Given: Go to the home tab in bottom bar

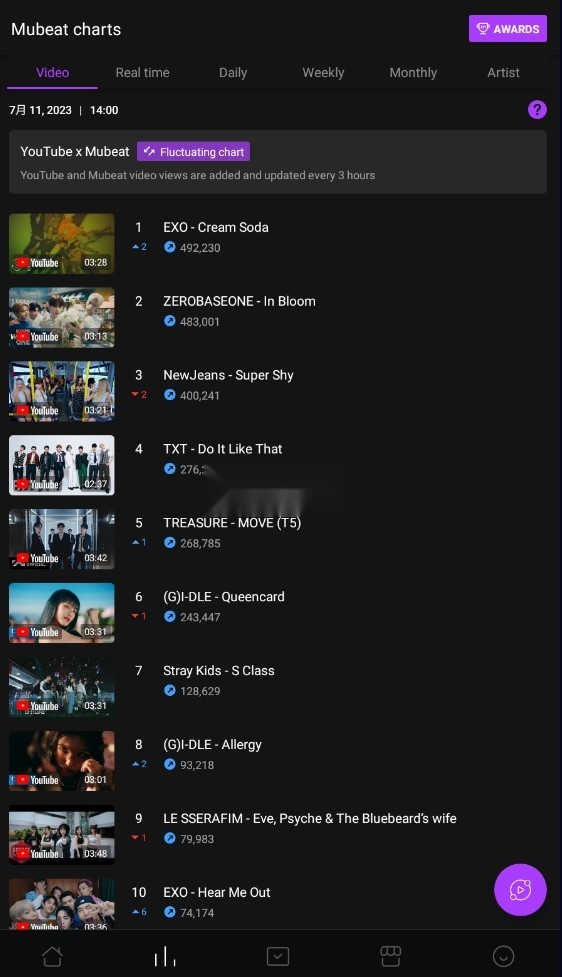Looking at the screenshot, I should (52, 955).
